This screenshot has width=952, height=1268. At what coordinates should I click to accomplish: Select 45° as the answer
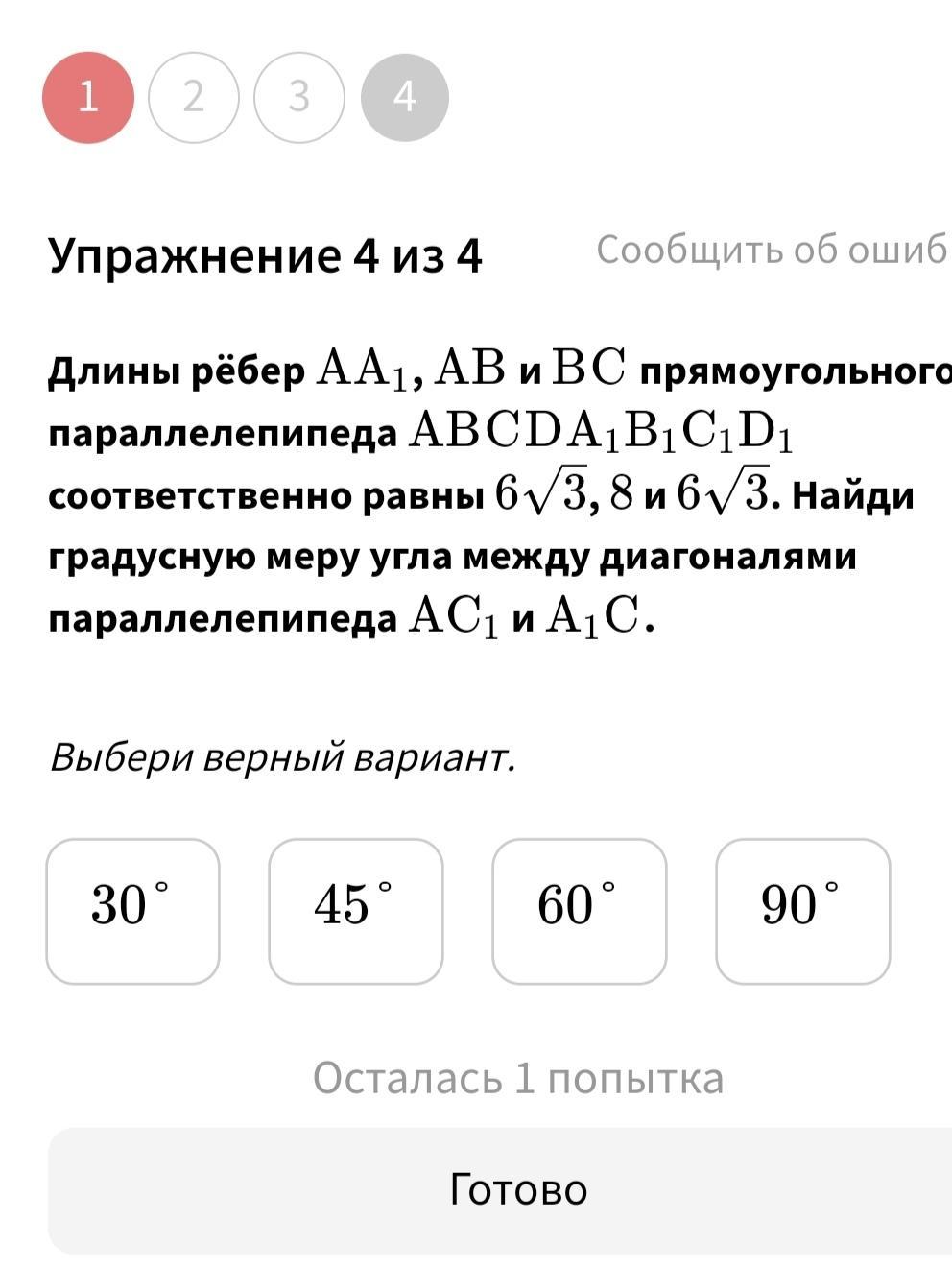[356, 911]
